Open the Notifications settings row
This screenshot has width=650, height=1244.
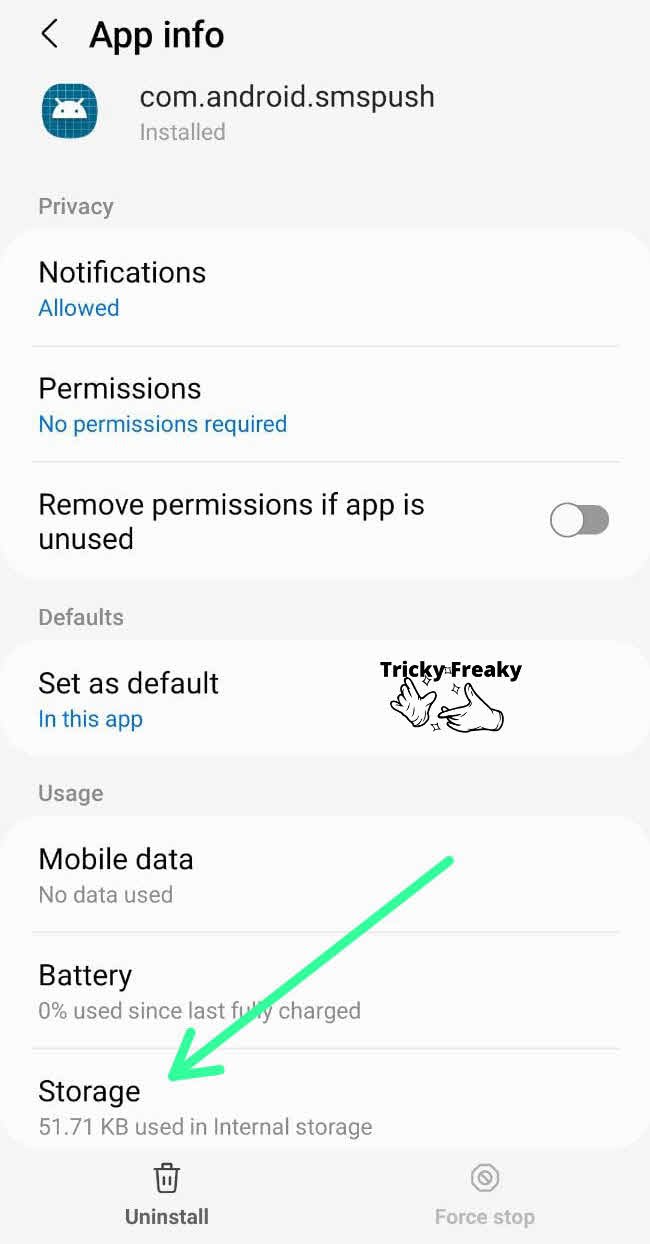point(325,289)
